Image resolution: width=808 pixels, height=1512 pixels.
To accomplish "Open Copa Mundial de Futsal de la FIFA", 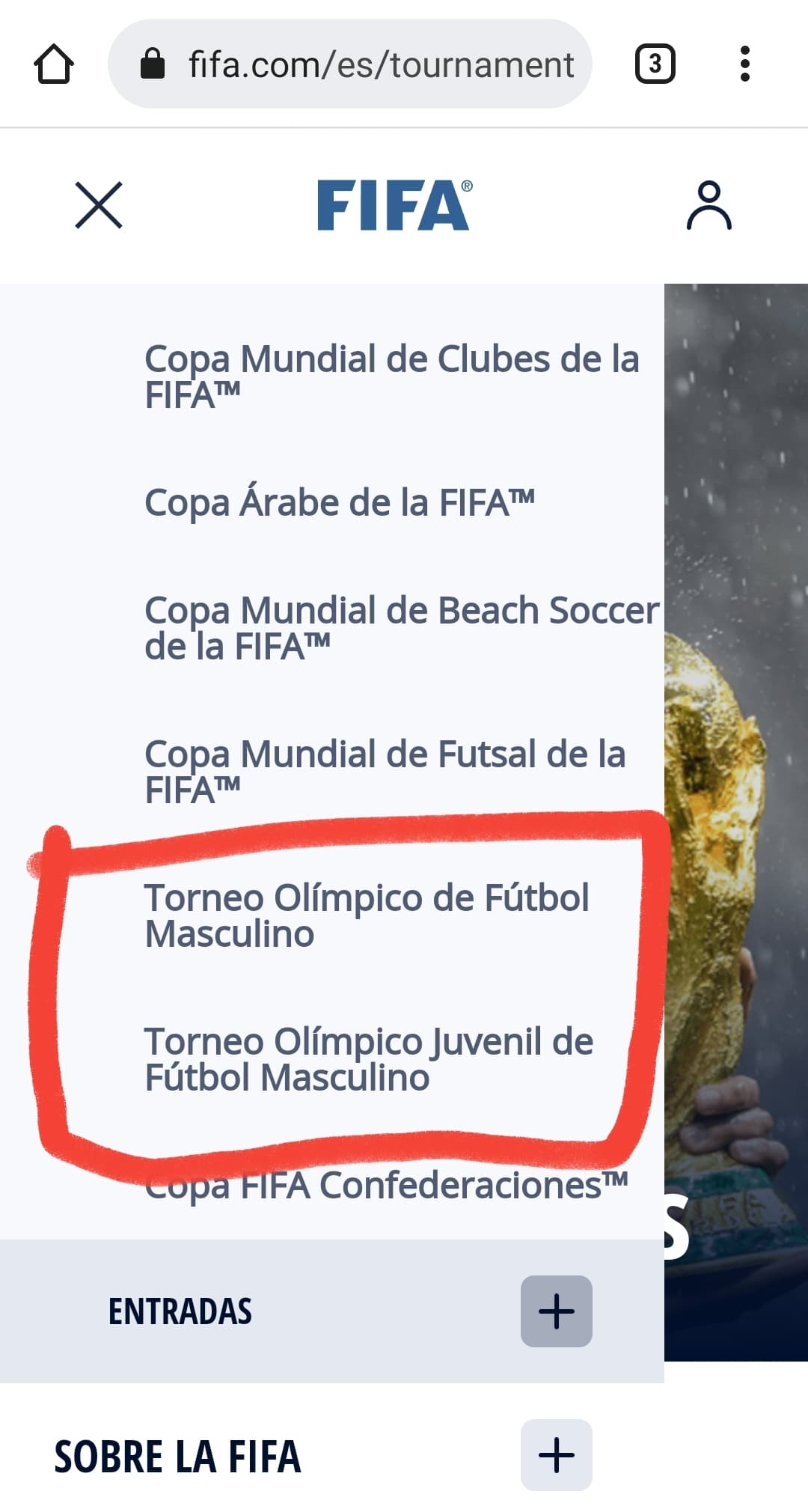I will (385, 772).
